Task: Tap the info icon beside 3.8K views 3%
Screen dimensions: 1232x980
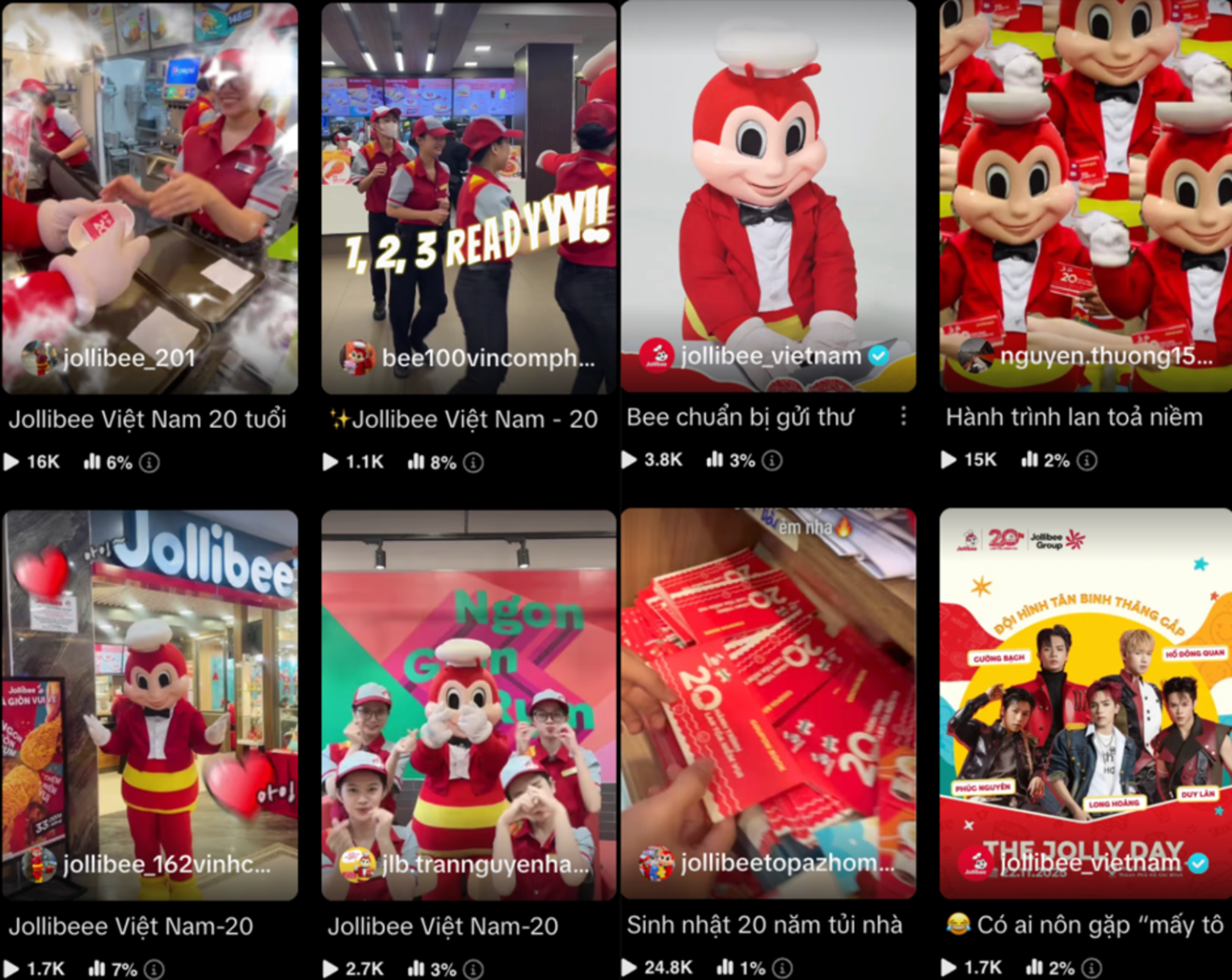Action: (772, 460)
